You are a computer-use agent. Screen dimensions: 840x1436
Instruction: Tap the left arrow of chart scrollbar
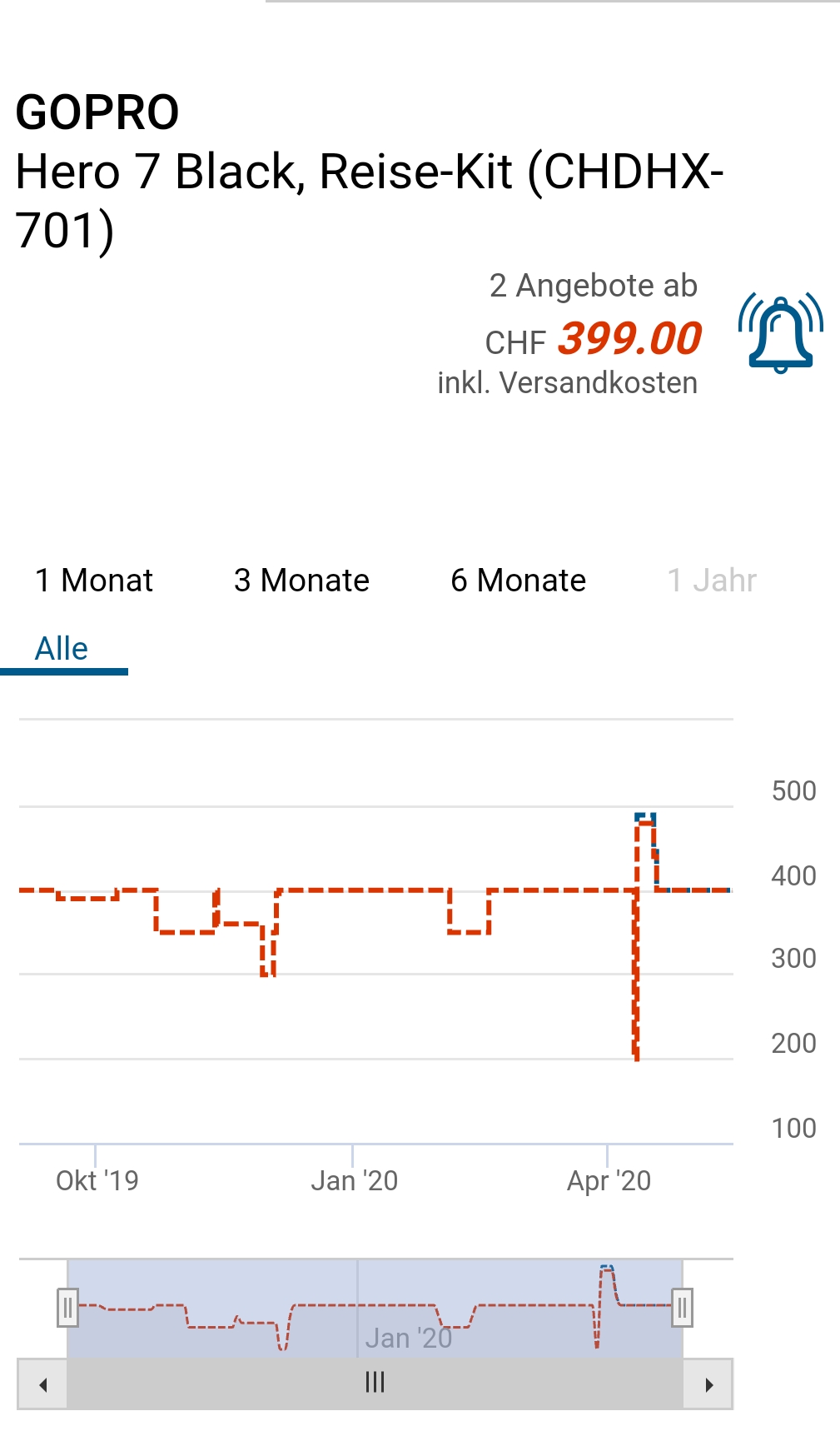(x=42, y=1385)
